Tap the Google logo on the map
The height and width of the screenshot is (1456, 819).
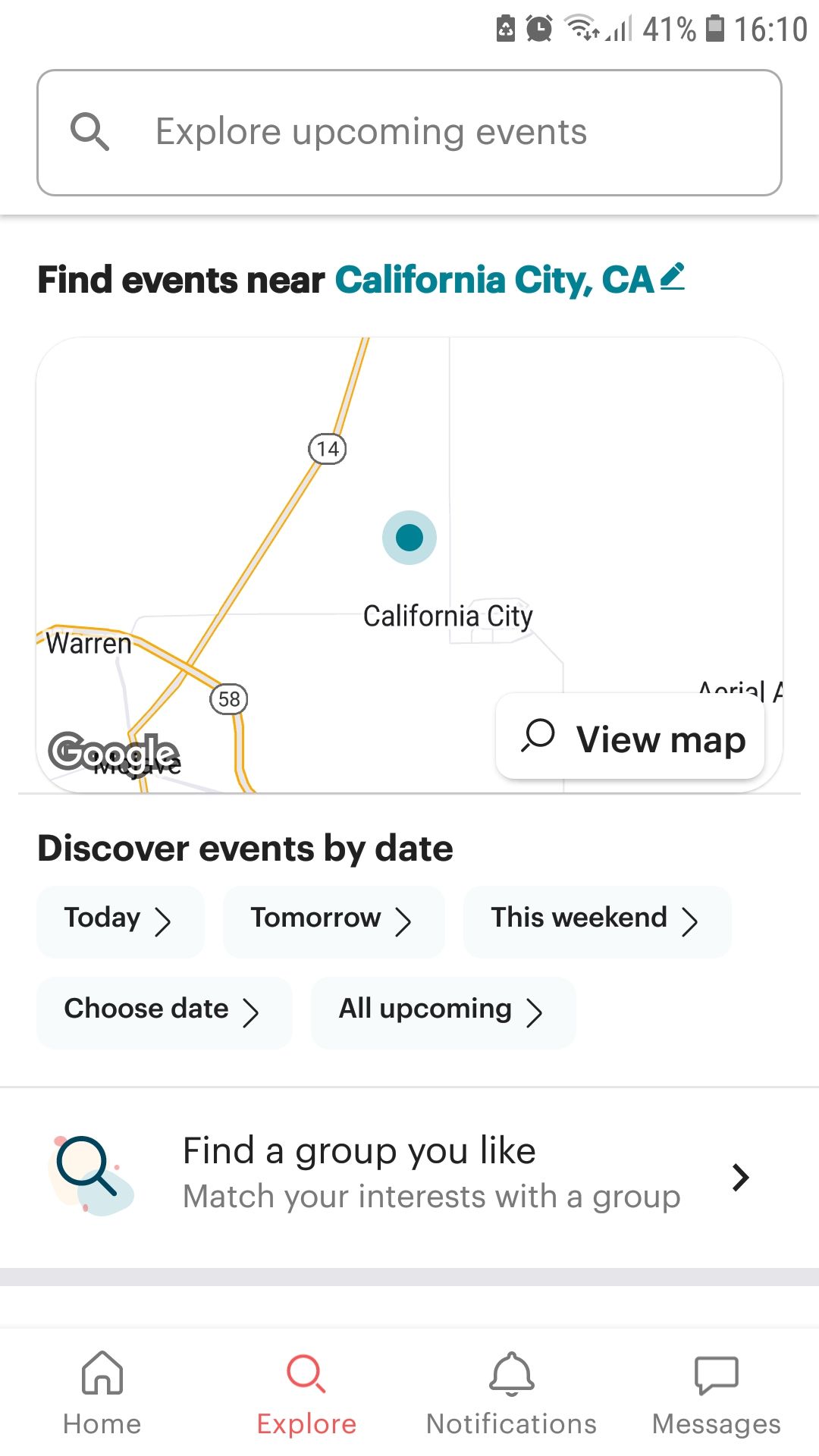(111, 751)
